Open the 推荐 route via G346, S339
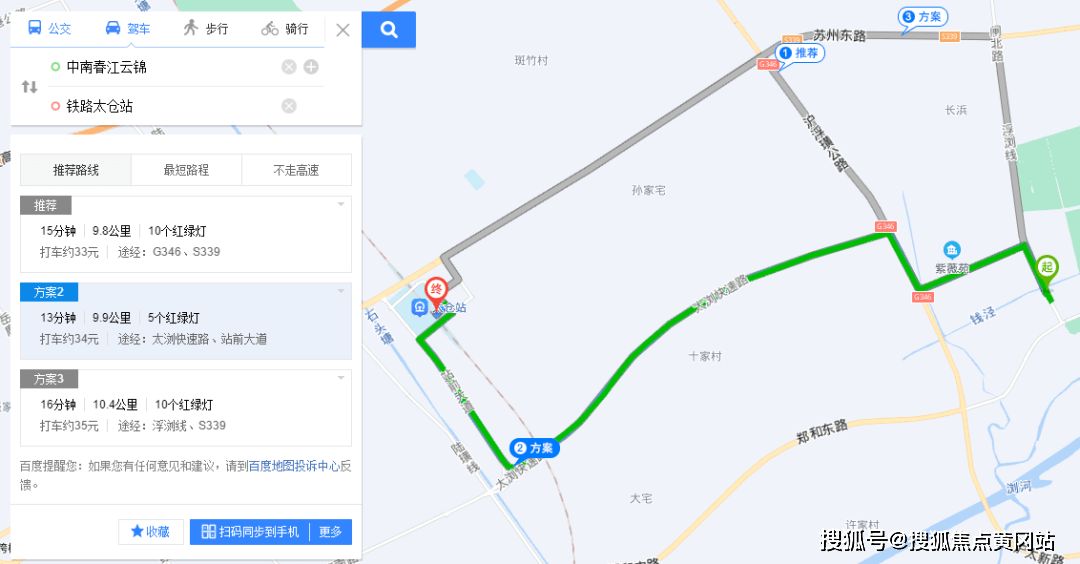The height and width of the screenshot is (564, 1080). [x=186, y=240]
